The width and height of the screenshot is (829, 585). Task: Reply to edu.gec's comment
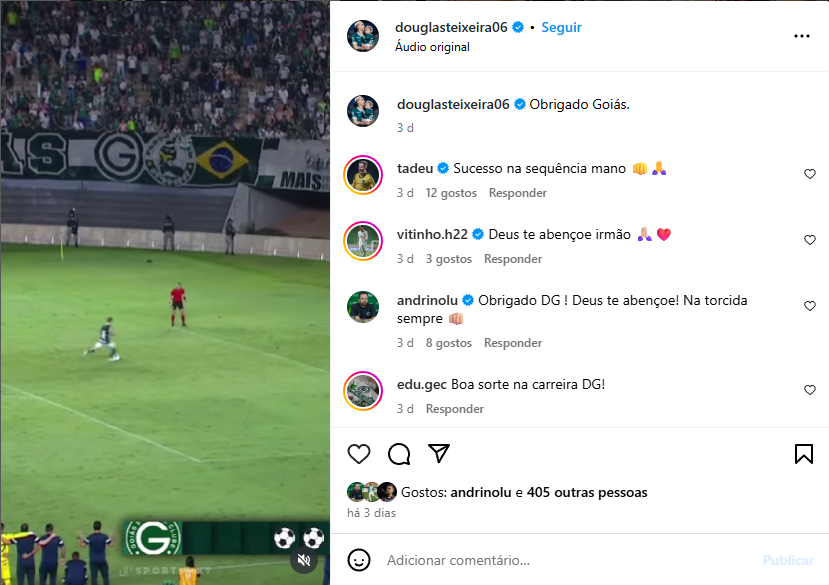click(x=454, y=409)
